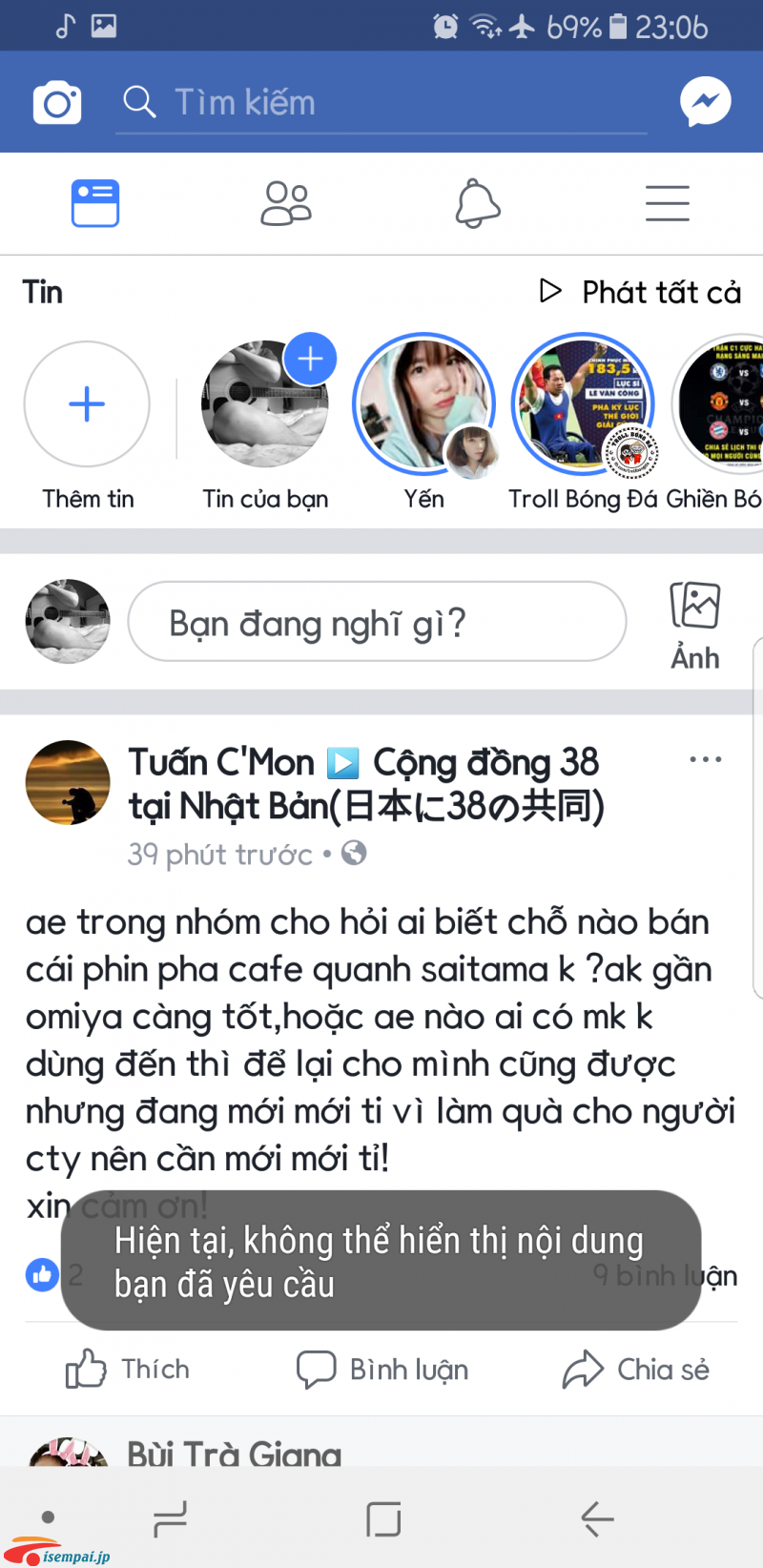The image size is (763, 1568).
Task: Tap Bạn đang nghĩ gì? status box
Action: pos(377,622)
